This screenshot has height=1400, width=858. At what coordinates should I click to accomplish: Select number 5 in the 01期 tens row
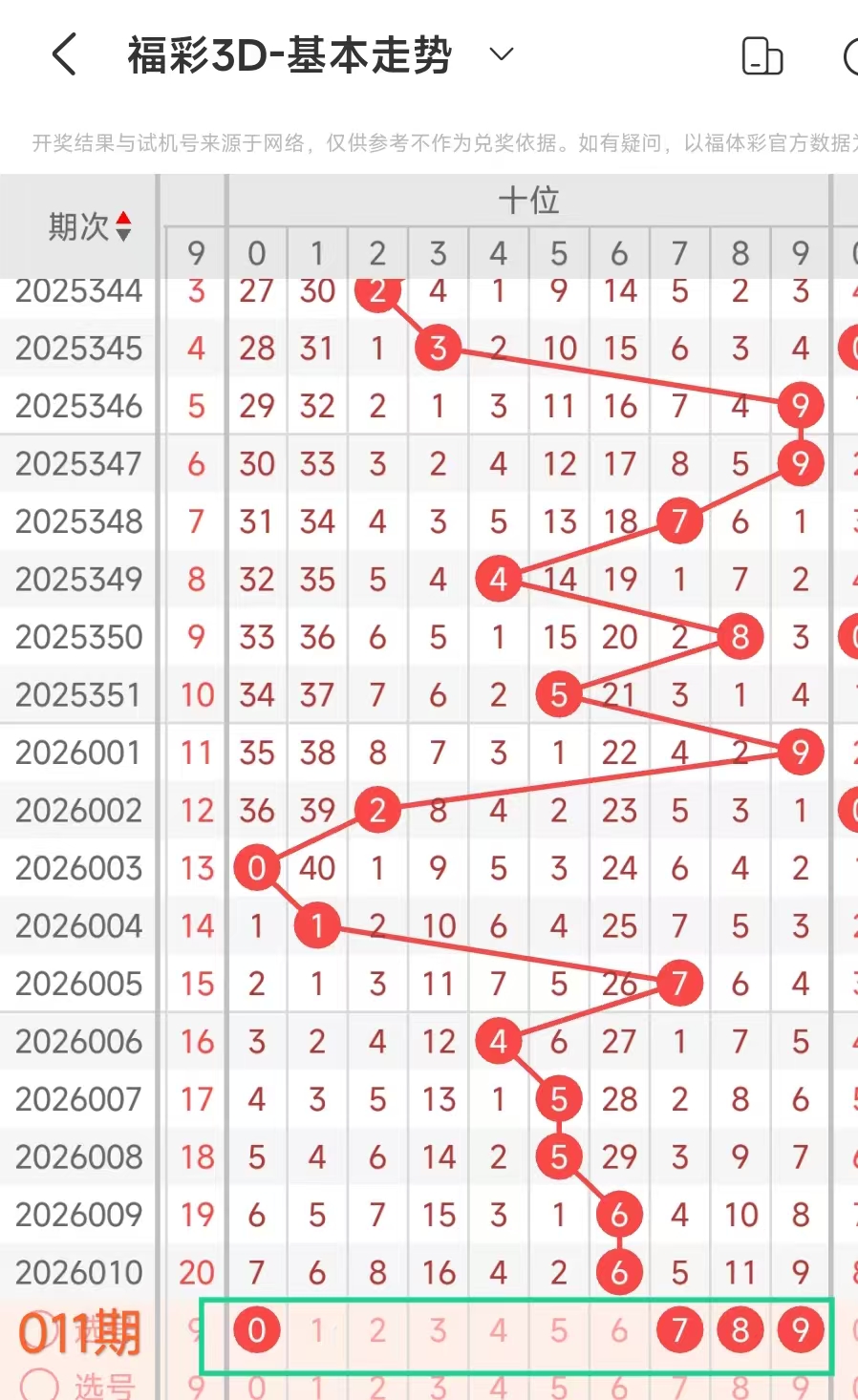coord(559,1329)
